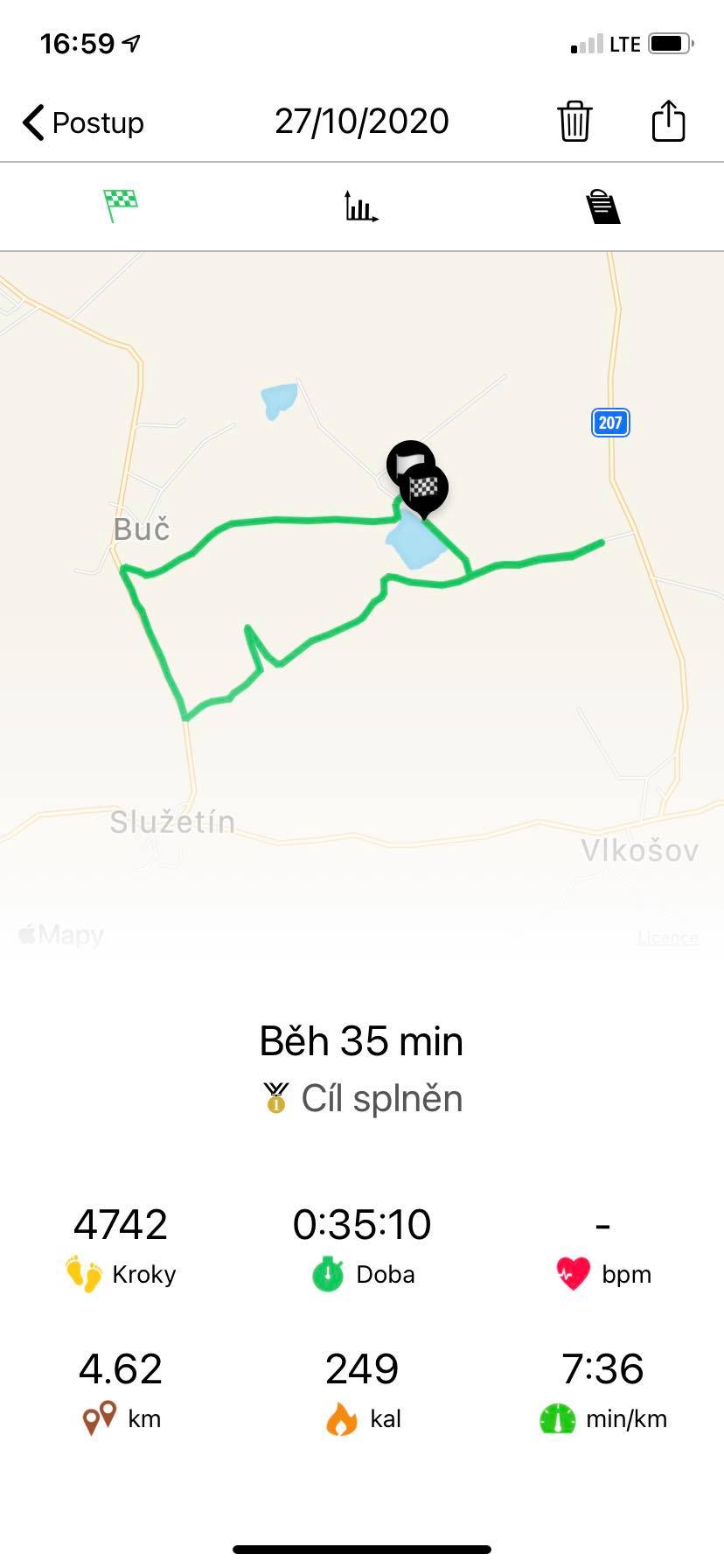Switch to the checkered flag summary tab
Screen dimensions: 724x1568
[121, 206]
